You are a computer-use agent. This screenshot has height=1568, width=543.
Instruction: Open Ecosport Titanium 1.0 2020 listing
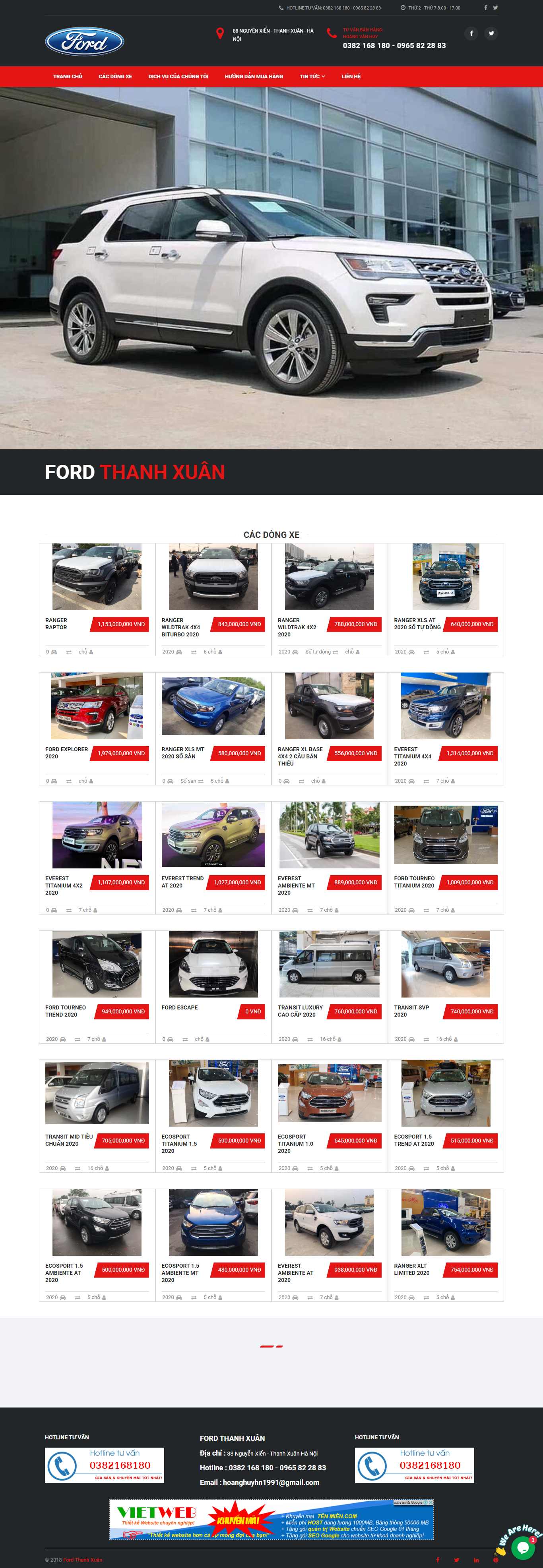(x=329, y=1093)
